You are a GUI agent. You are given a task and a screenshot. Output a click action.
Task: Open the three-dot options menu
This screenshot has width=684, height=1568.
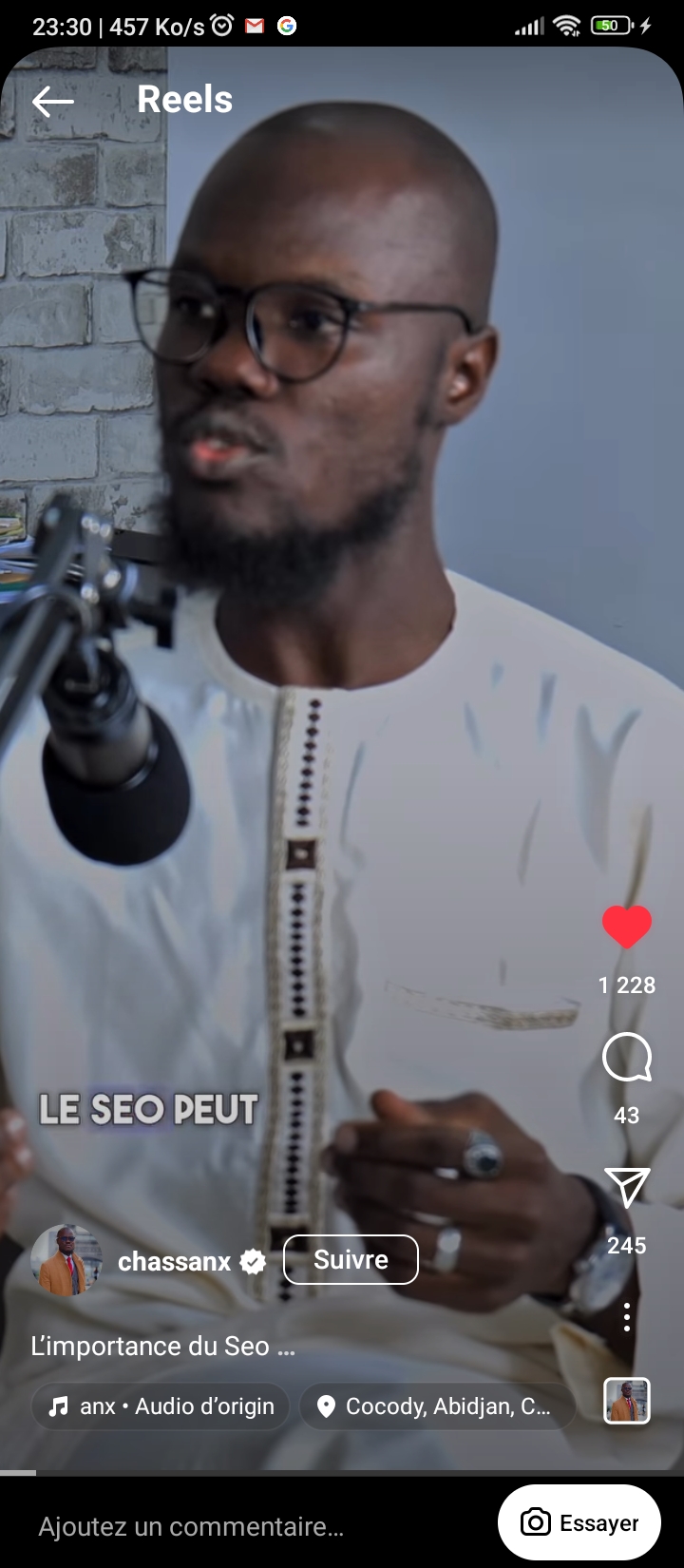click(x=627, y=1317)
